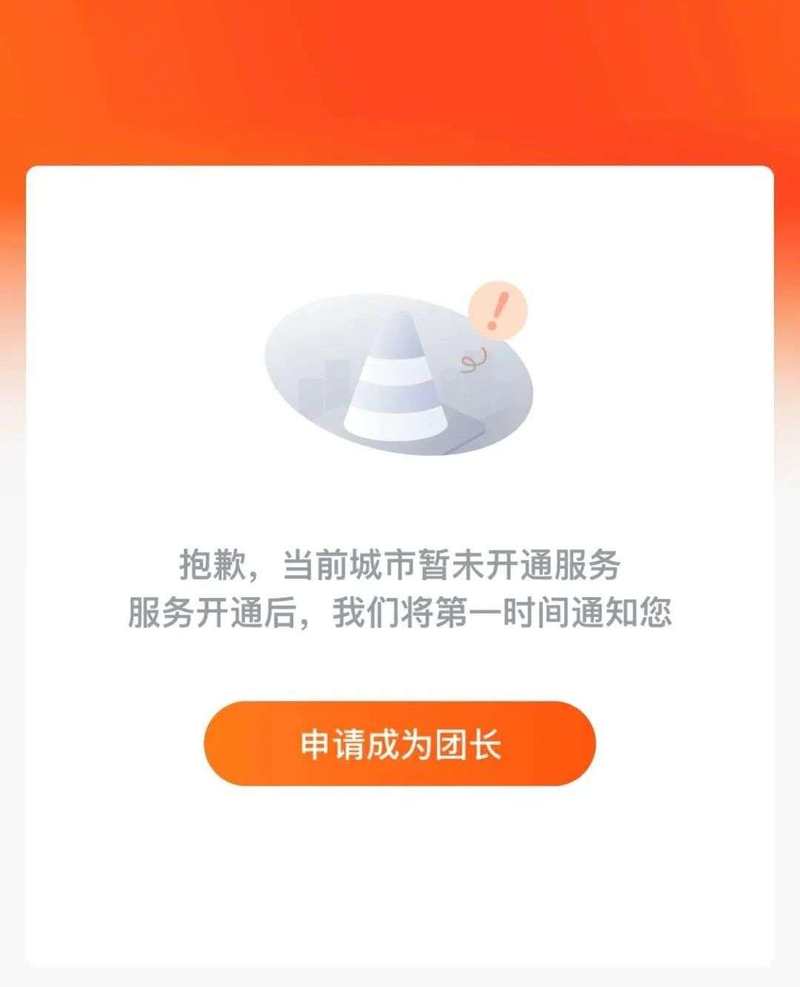
Task: Tap the 申请成为团长 button
Action: (400, 744)
